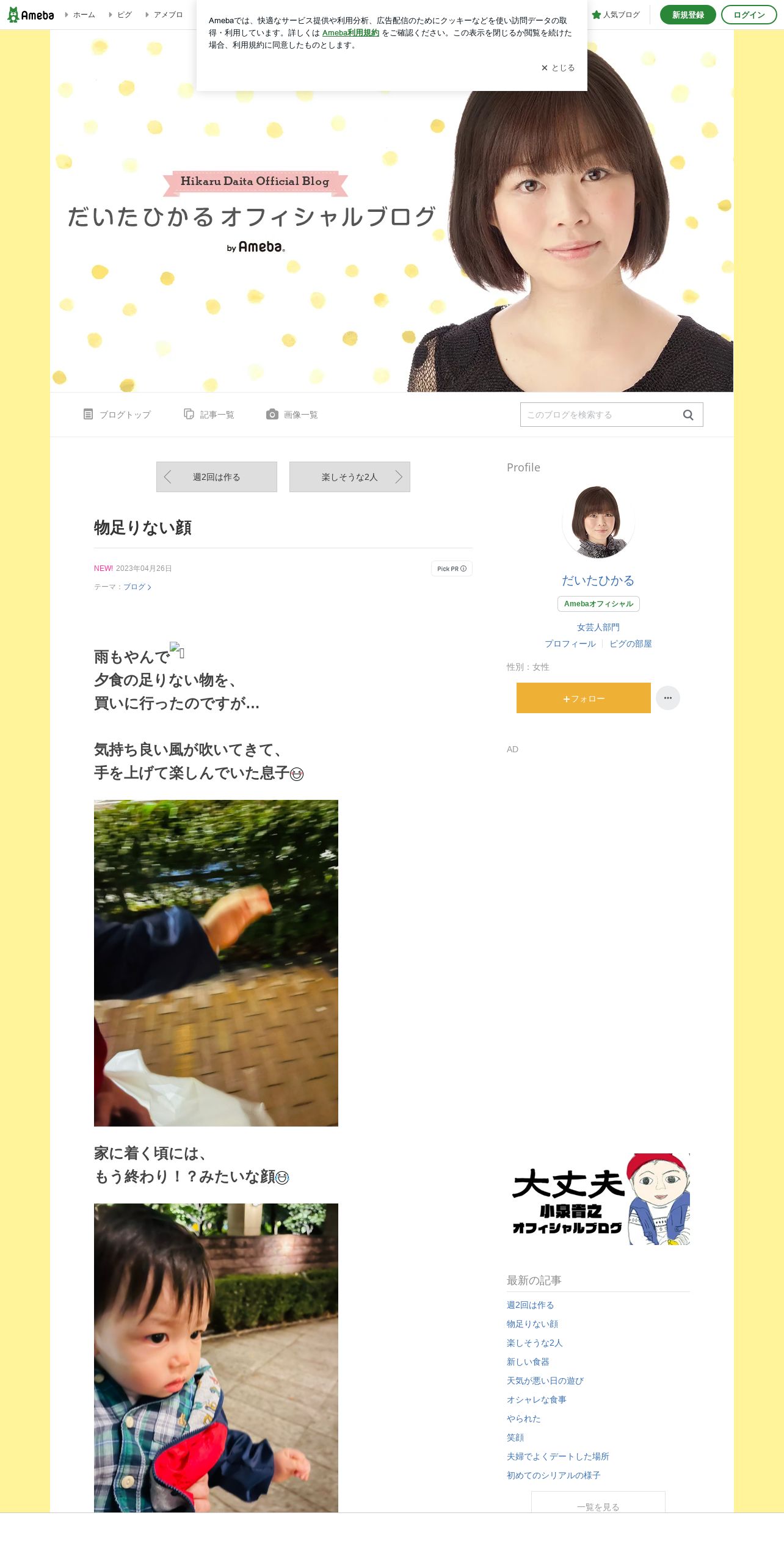Open the recent article 新しい食器
This screenshot has height=1568, width=784.
(x=528, y=1362)
